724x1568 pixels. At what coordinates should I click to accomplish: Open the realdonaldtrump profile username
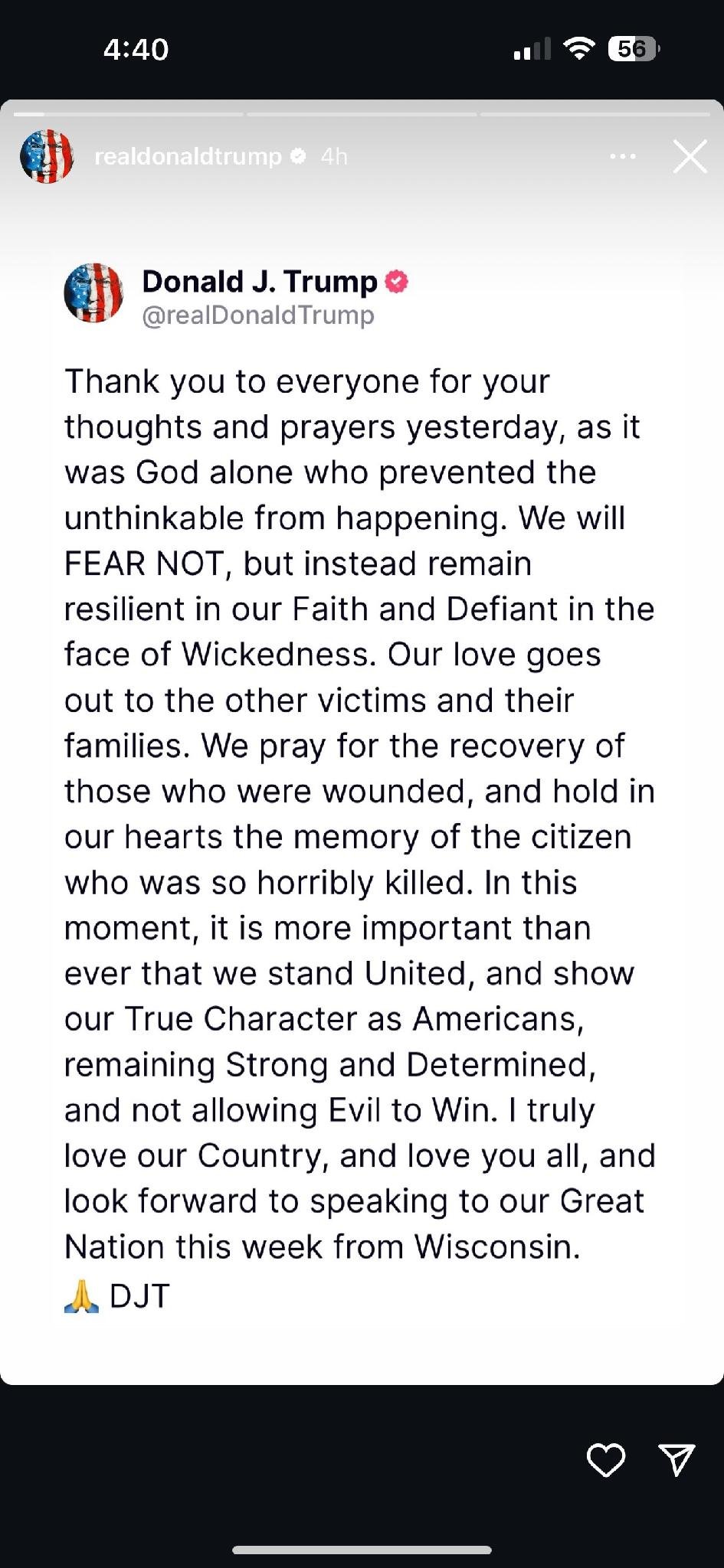pyautogui.click(x=188, y=156)
